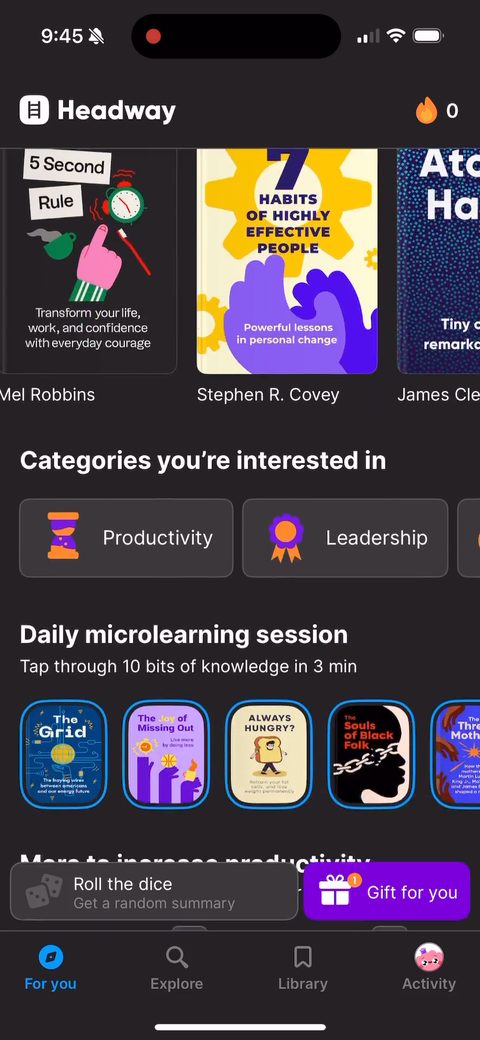Start The Grid microlearning session
Viewport: 480px width, 1040px height.
click(64, 754)
